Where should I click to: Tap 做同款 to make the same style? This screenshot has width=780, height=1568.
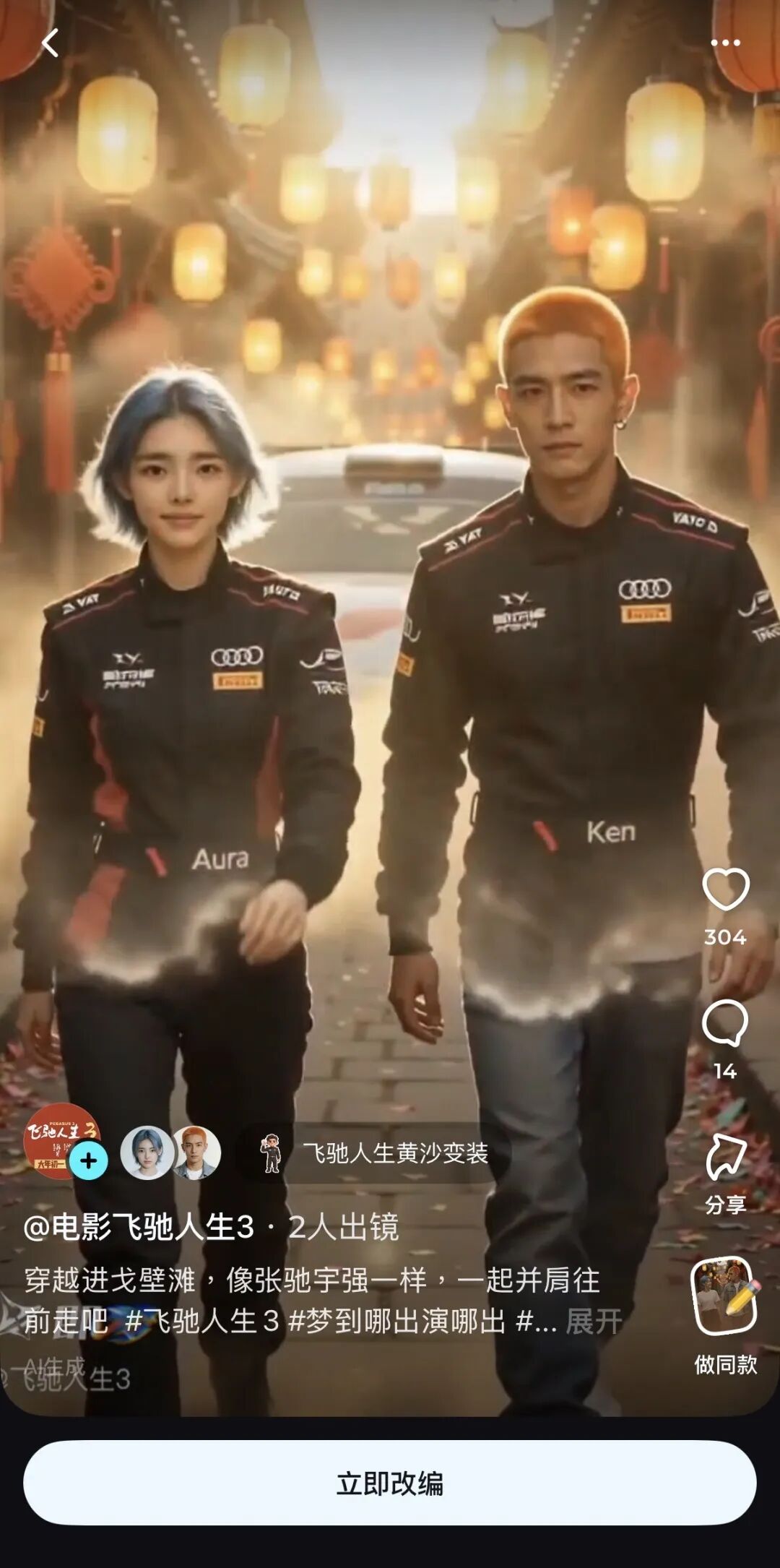tap(726, 1298)
